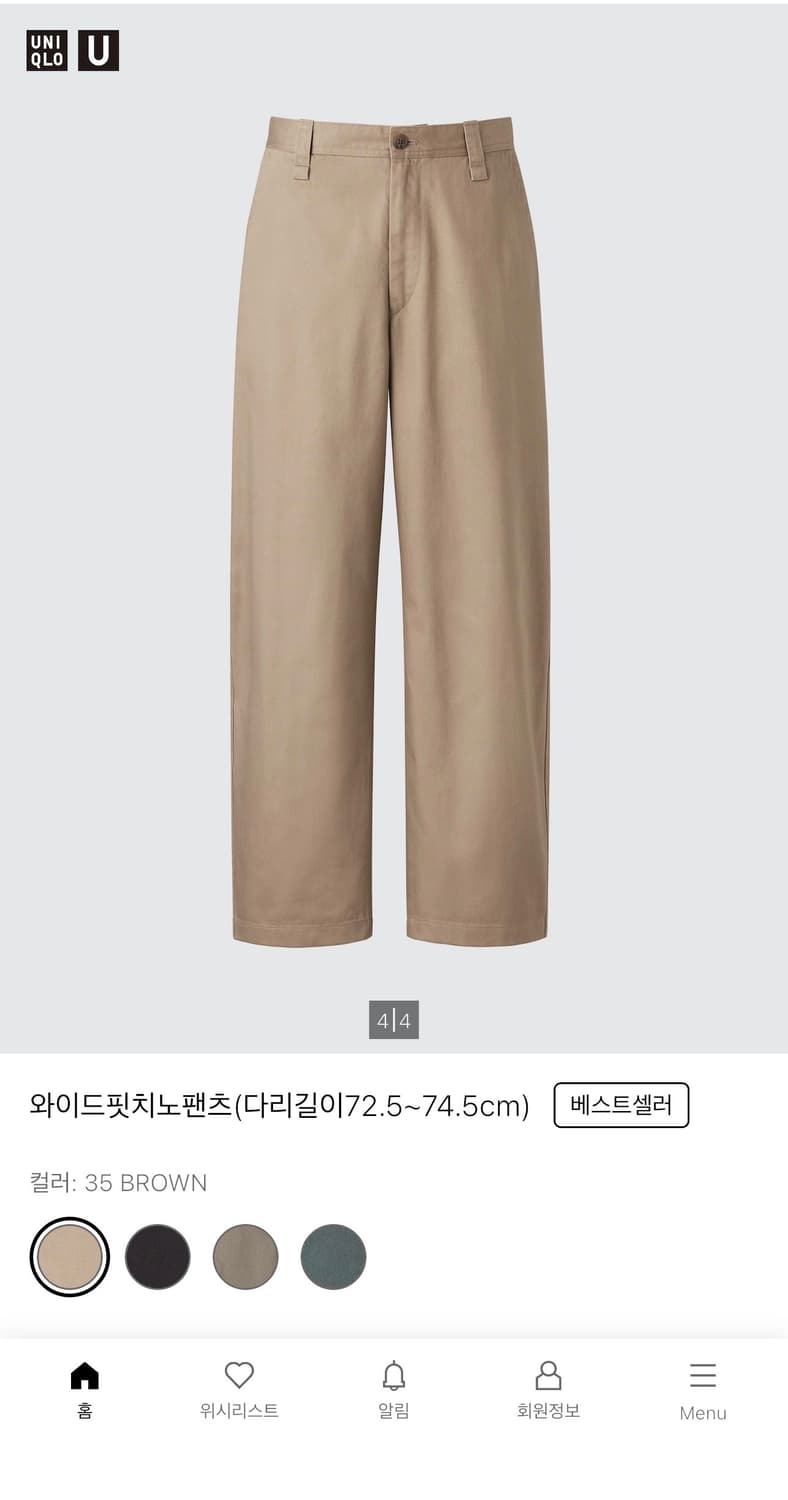Open the Menu hamburger icon
The width and height of the screenshot is (788, 1500).
[x=702, y=1377]
